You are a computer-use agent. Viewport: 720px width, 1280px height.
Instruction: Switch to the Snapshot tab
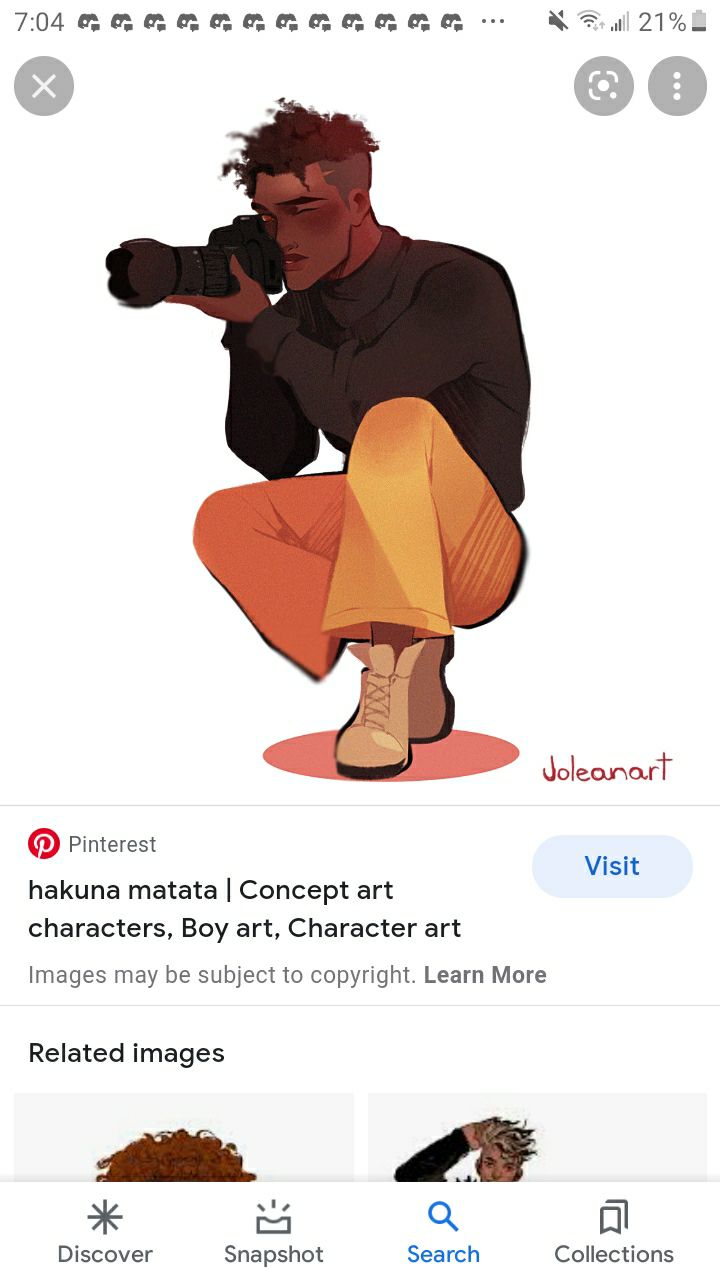tap(274, 1233)
